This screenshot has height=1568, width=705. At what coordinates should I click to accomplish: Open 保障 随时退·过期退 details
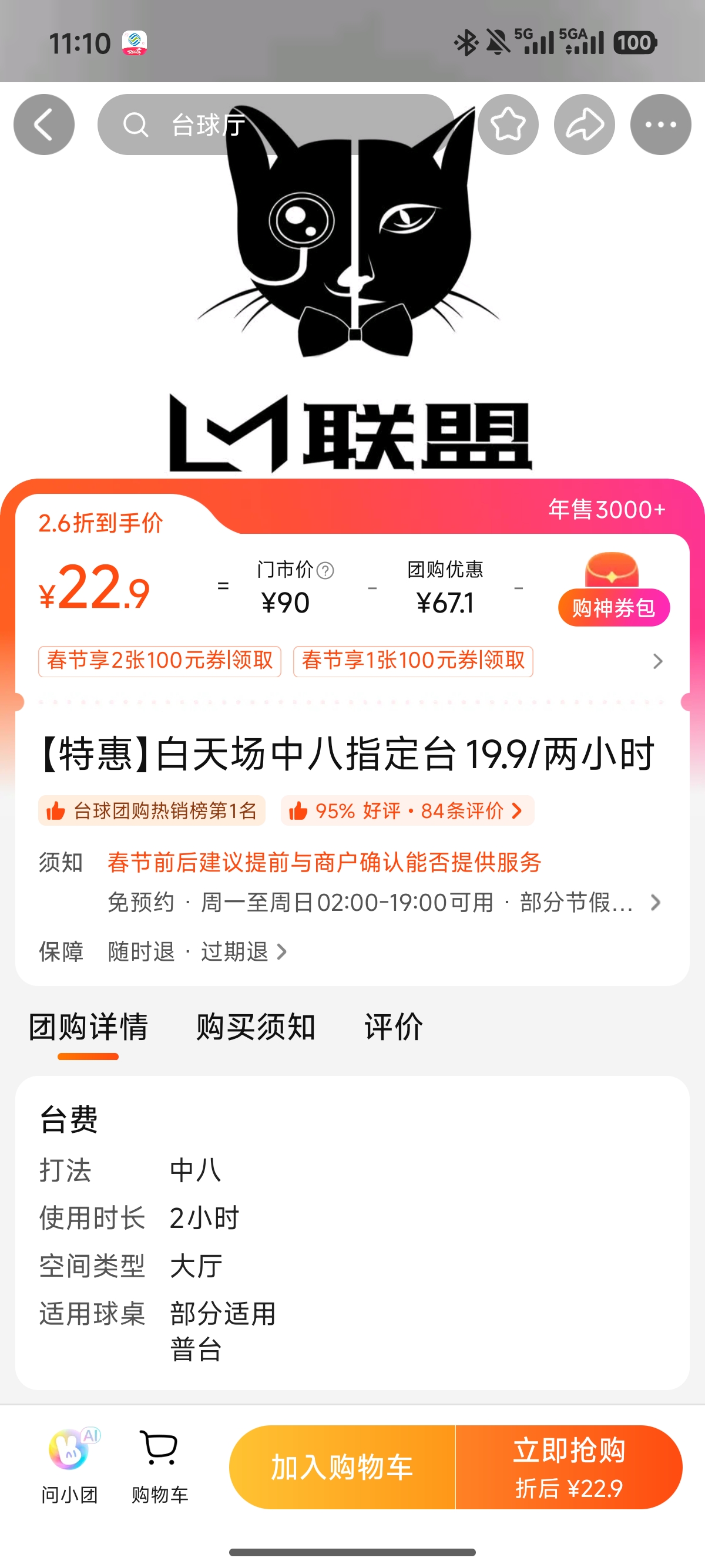[x=163, y=951]
